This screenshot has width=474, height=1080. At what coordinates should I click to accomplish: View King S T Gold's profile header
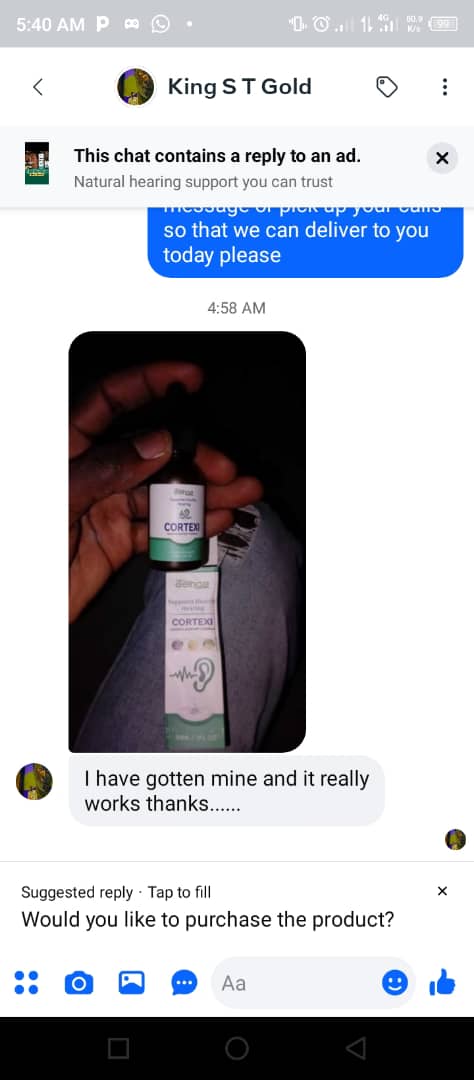click(x=214, y=87)
